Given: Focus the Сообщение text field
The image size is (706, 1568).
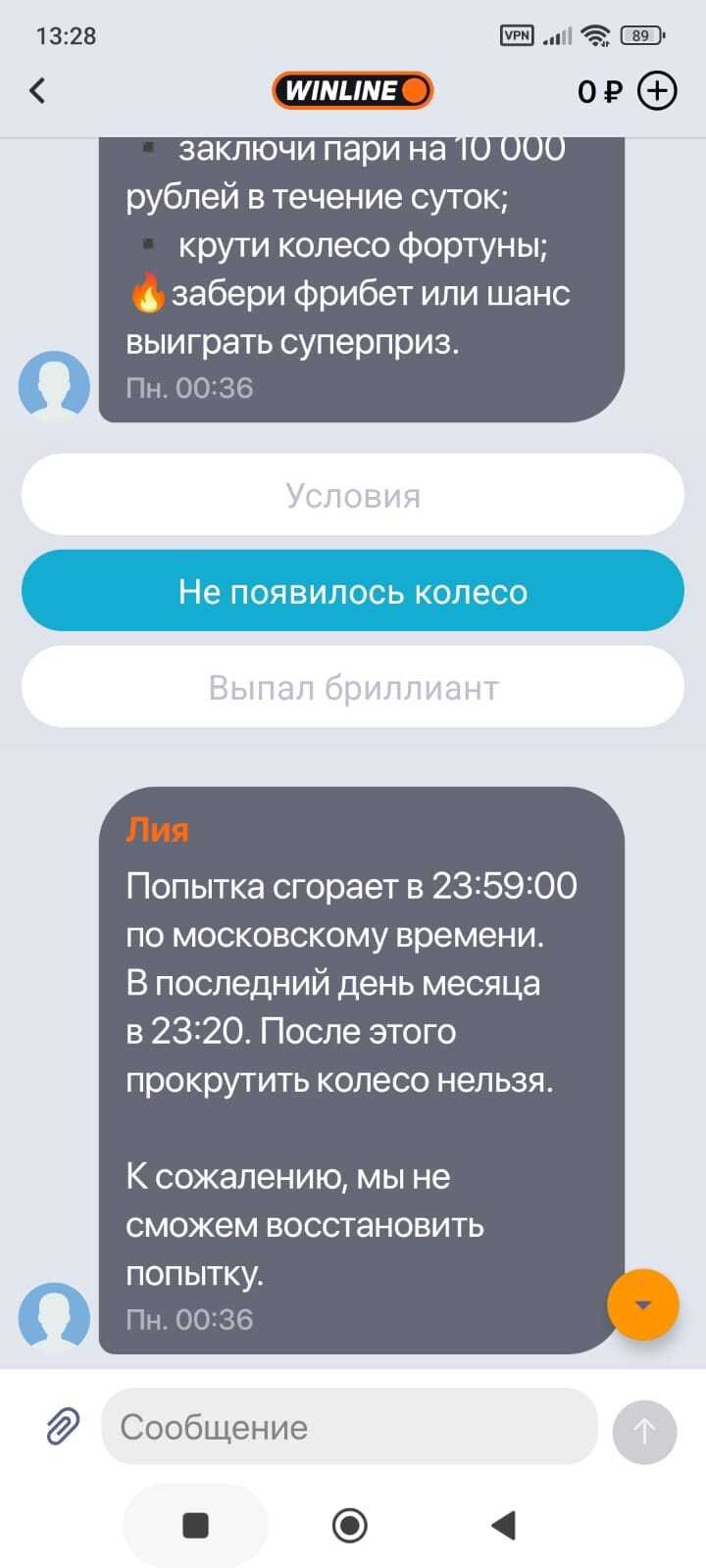Looking at the screenshot, I should point(349,1427).
